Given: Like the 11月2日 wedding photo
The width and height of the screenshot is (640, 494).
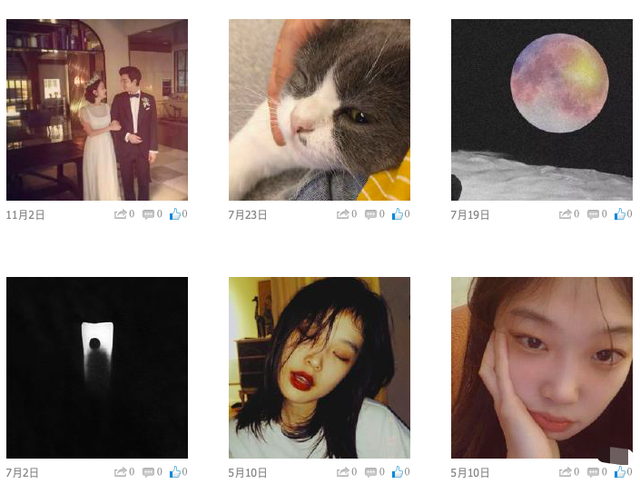Looking at the screenshot, I should click(174, 214).
